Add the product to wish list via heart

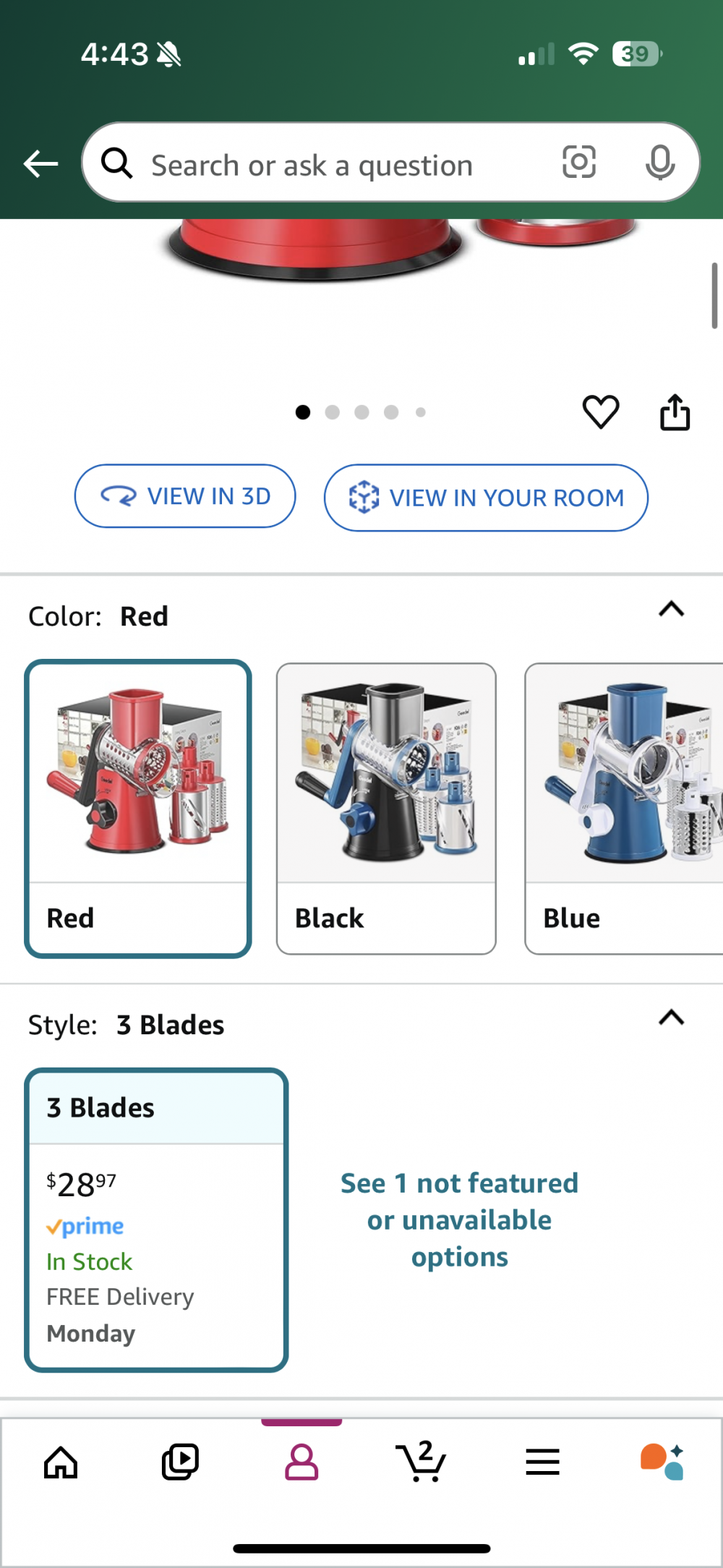(601, 412)
